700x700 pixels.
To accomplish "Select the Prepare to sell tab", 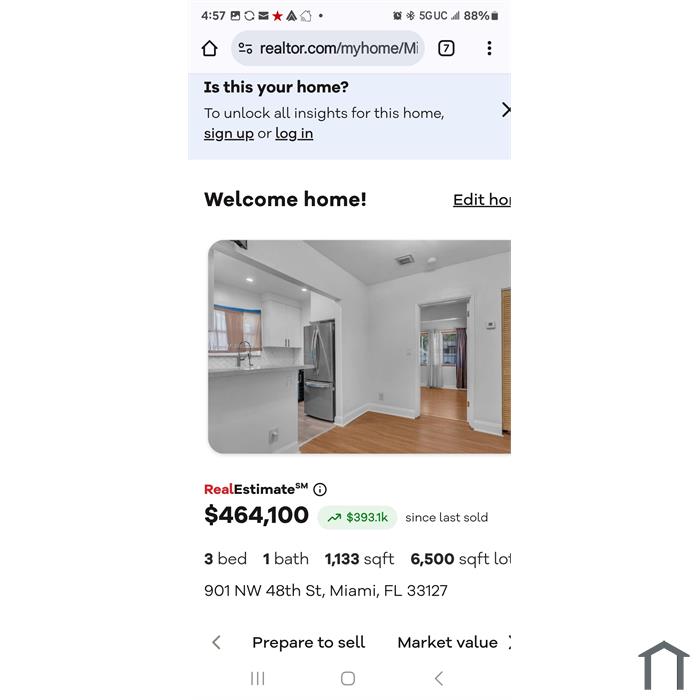I will (x=308, y=642).
